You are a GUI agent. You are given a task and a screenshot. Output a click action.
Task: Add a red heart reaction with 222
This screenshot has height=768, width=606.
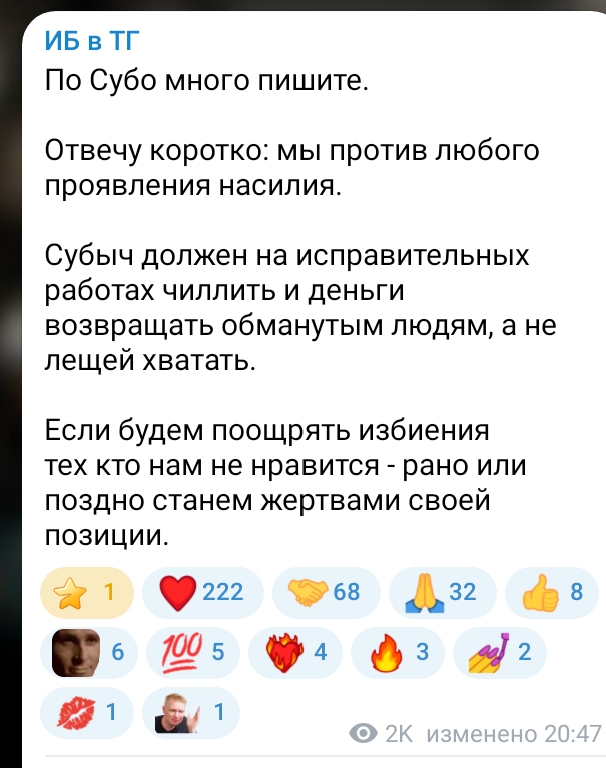[x=203, y=593]
